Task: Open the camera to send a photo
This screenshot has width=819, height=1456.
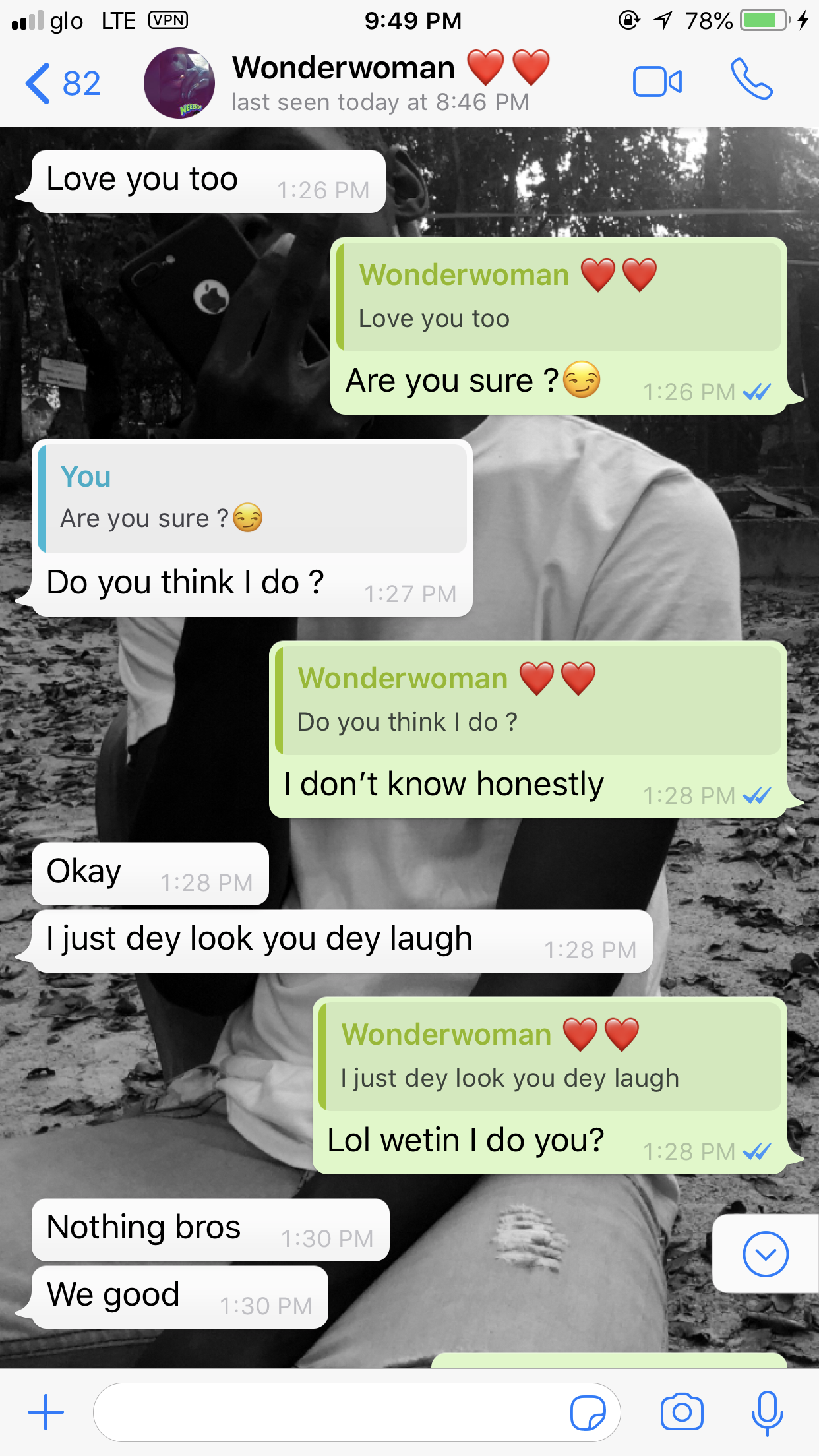Action: (x=681, y=1412)
